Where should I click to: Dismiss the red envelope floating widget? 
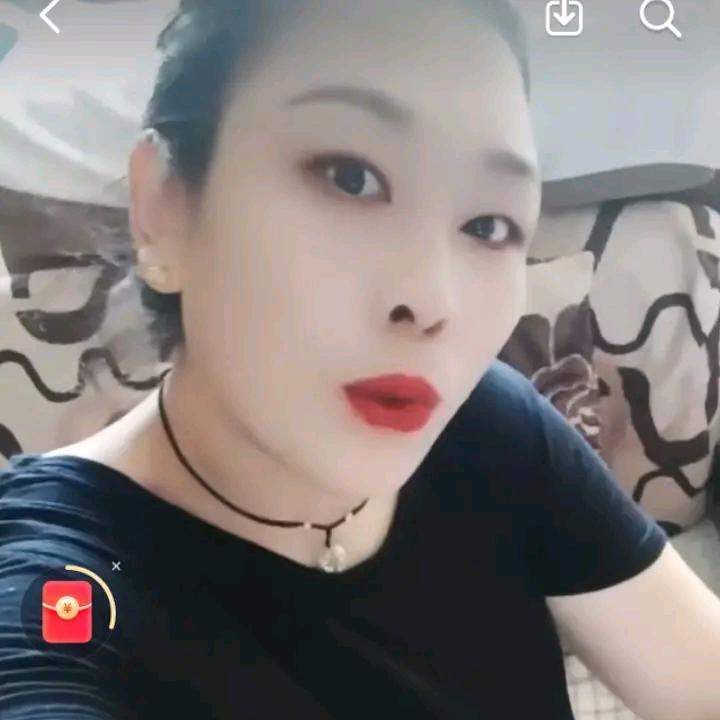click(116, 566)
